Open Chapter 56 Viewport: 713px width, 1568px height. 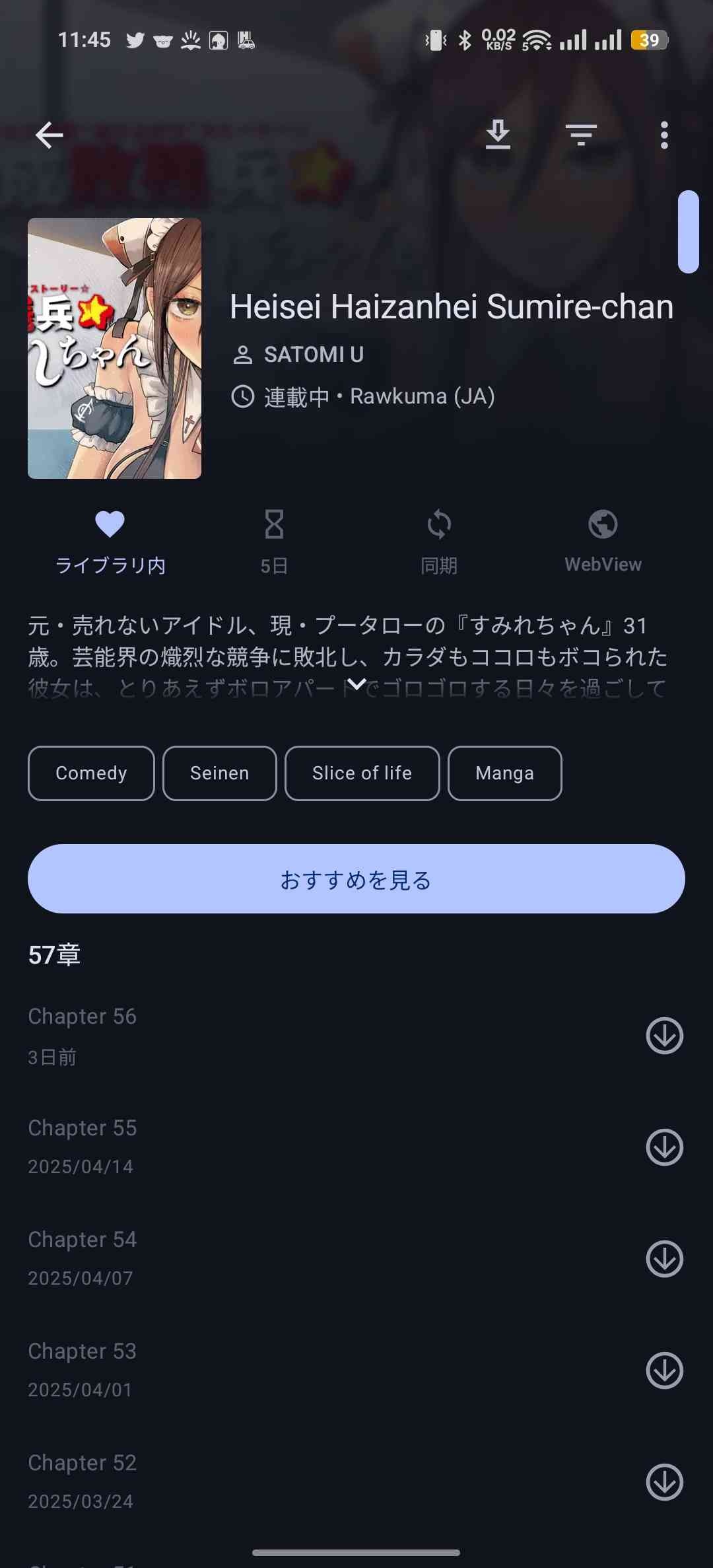pyautogui.click(x=264, y=1035)
